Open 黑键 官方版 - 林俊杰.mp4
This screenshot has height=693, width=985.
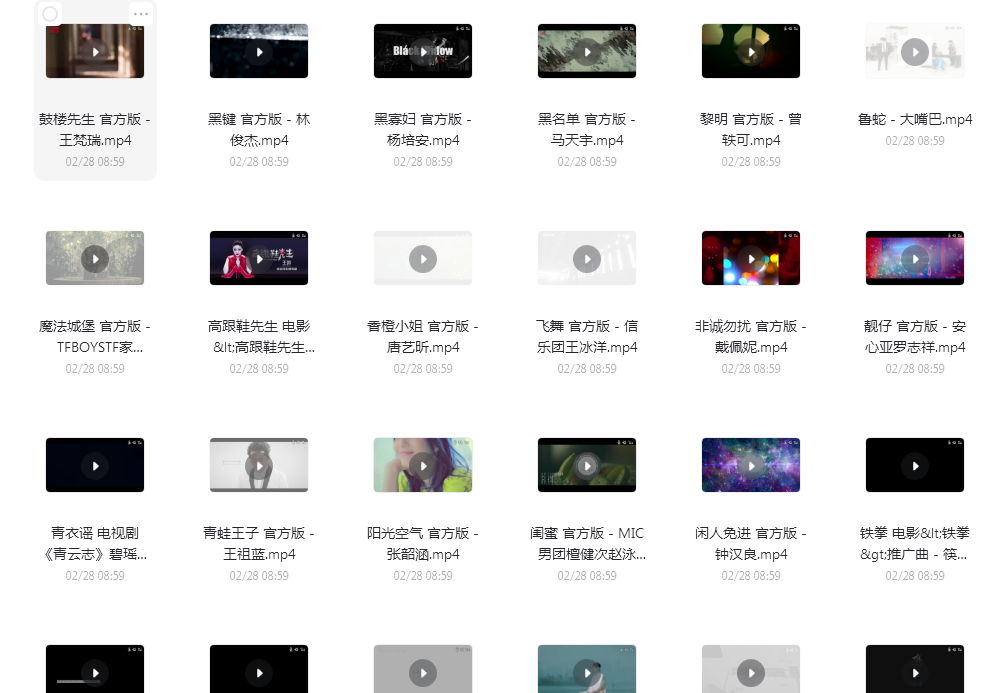coord(259,51)
